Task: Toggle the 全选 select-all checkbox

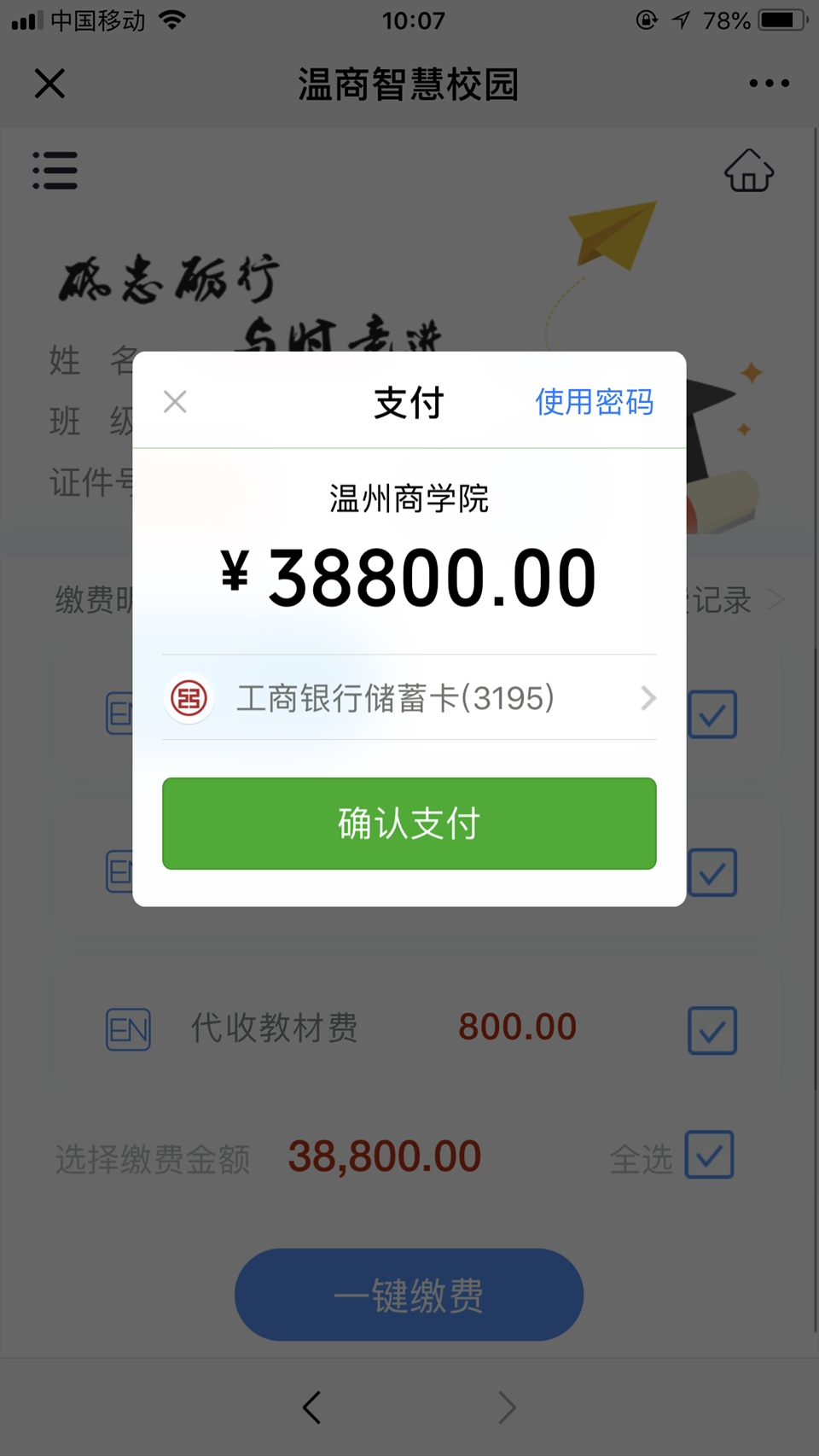Action: pyautogui.click(x=709, y=1155)
